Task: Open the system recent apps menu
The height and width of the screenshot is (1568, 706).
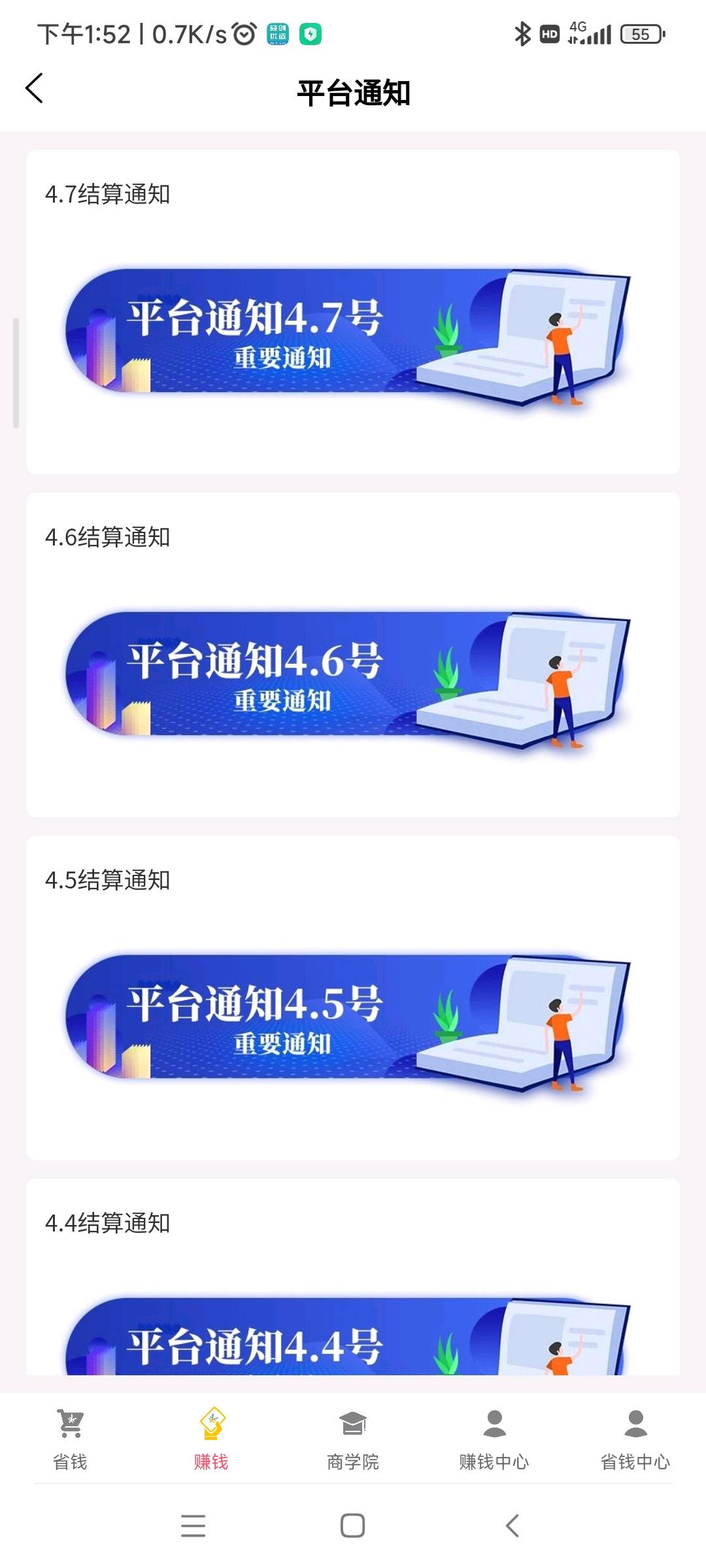Action: (193, 1526)
